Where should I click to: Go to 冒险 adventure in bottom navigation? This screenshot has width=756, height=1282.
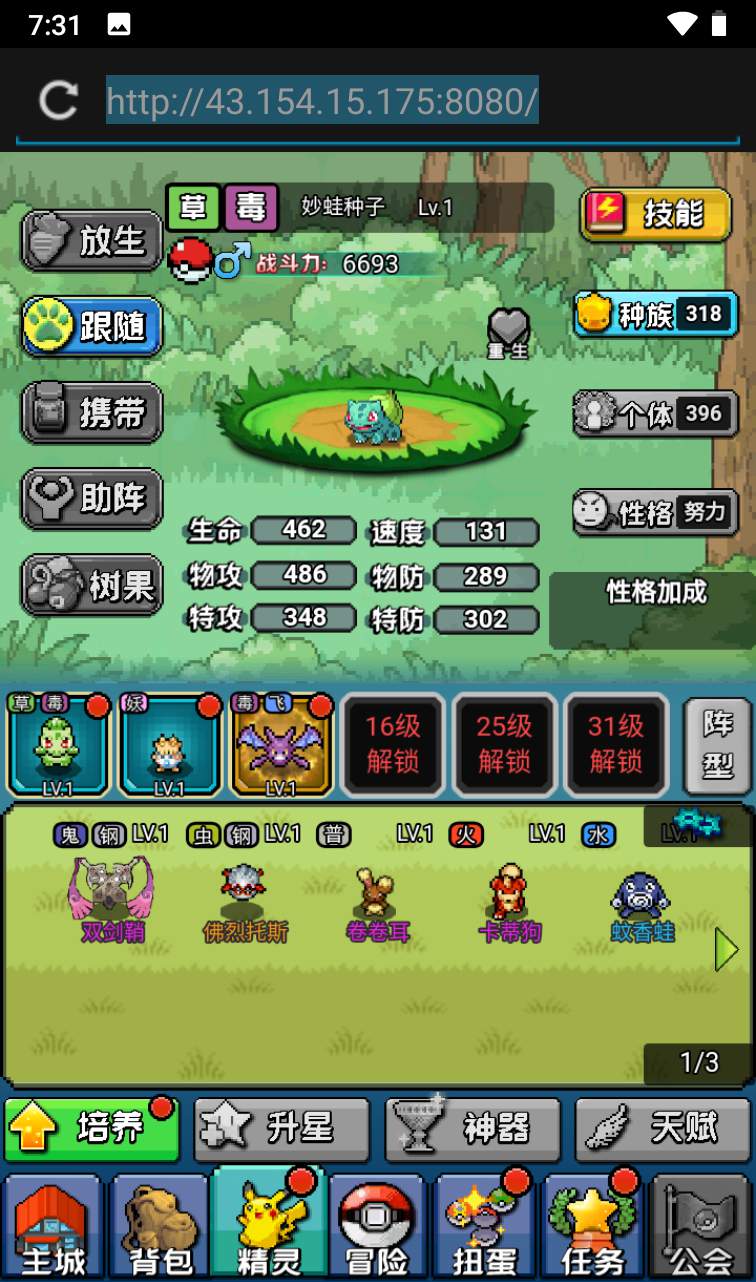[376, 1229]
